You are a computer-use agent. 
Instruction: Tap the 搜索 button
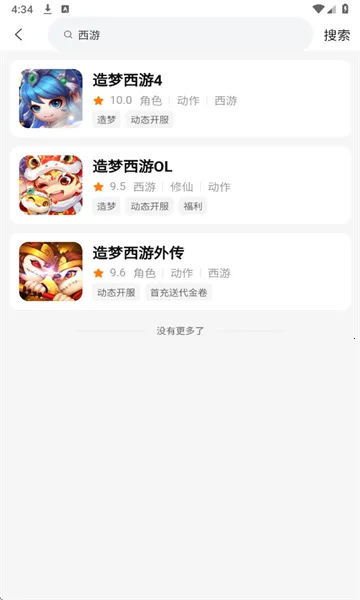point(337,35)
